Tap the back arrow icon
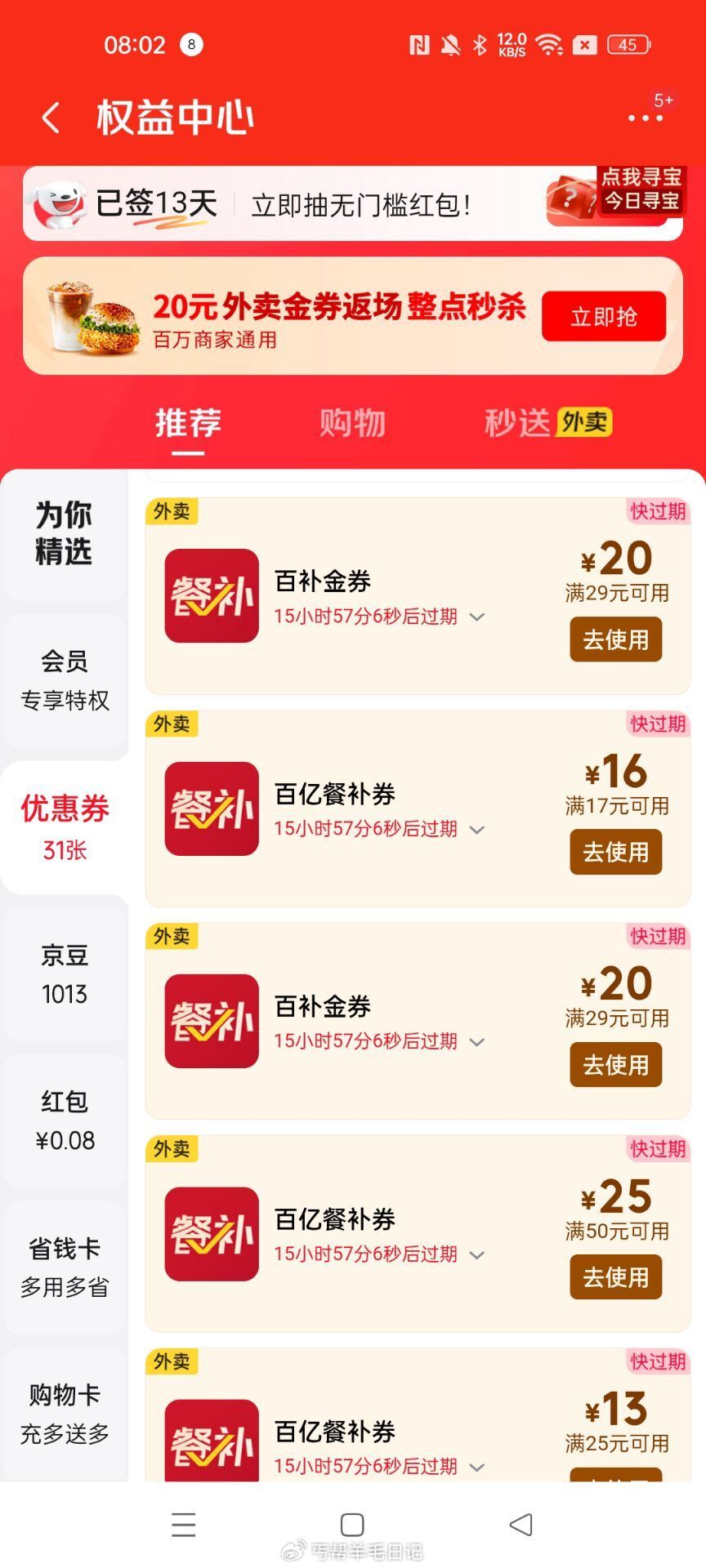Viewport: 706px width, 1568px height. (x=51, y=116)
